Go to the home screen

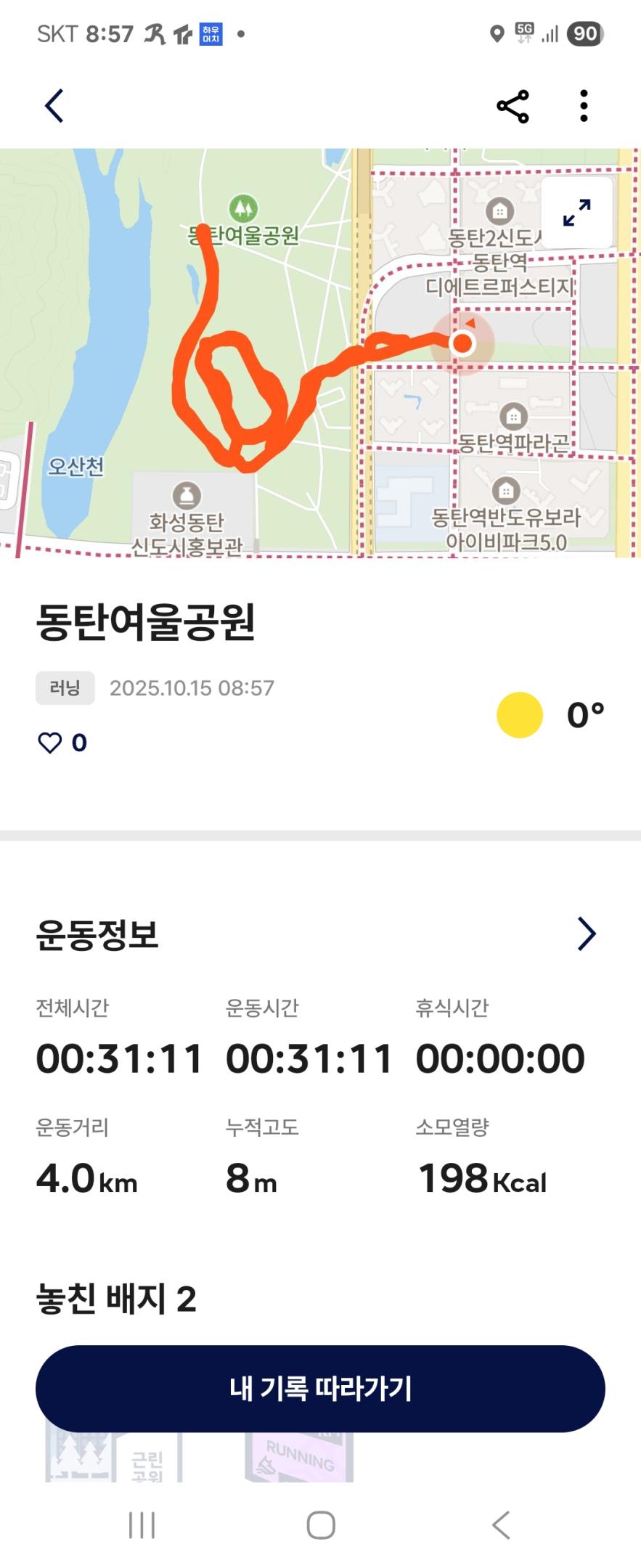pyautogui.click(x=320, y=1525)
